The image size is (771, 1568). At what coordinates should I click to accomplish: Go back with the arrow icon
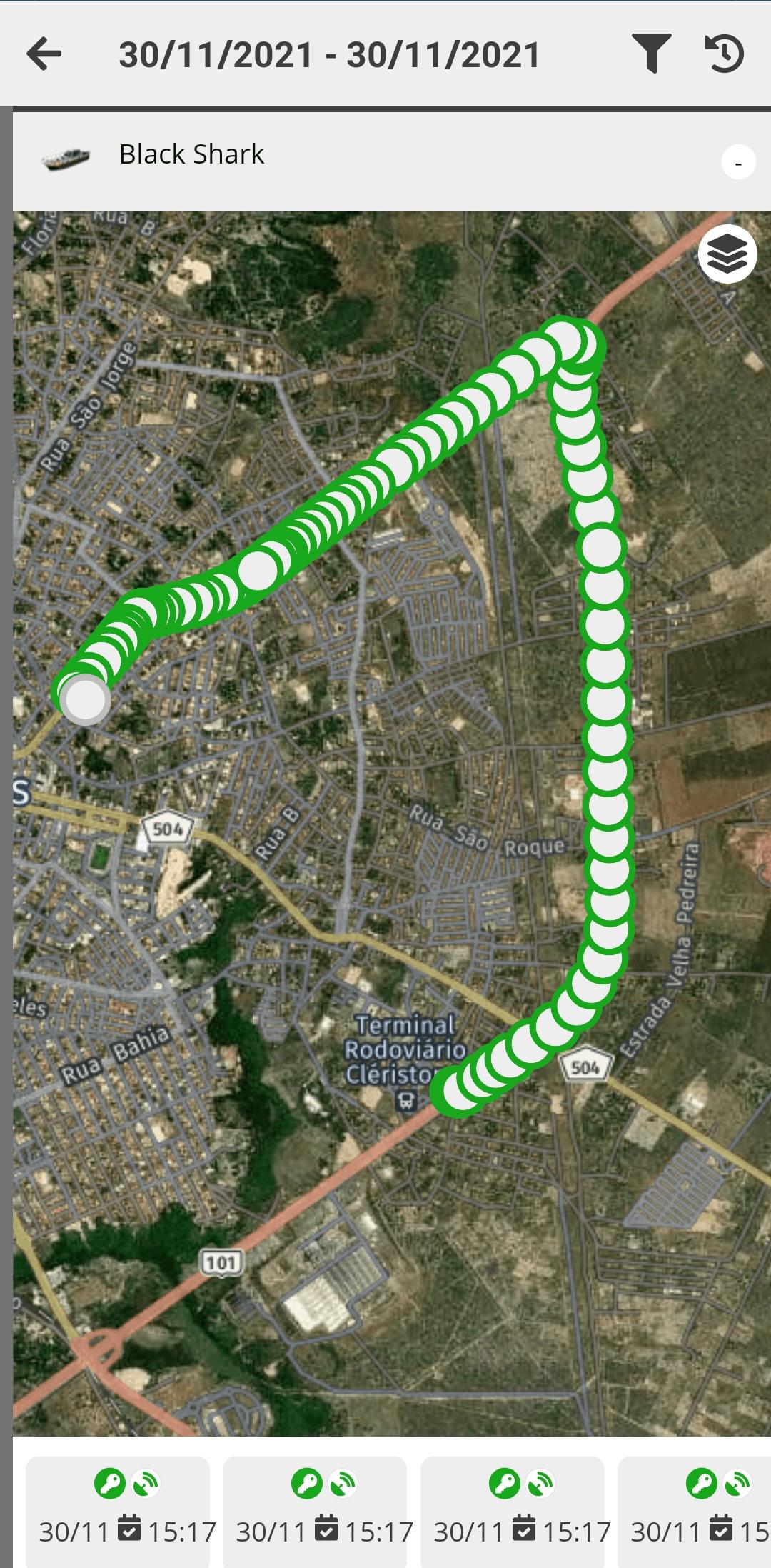point(44,54)
